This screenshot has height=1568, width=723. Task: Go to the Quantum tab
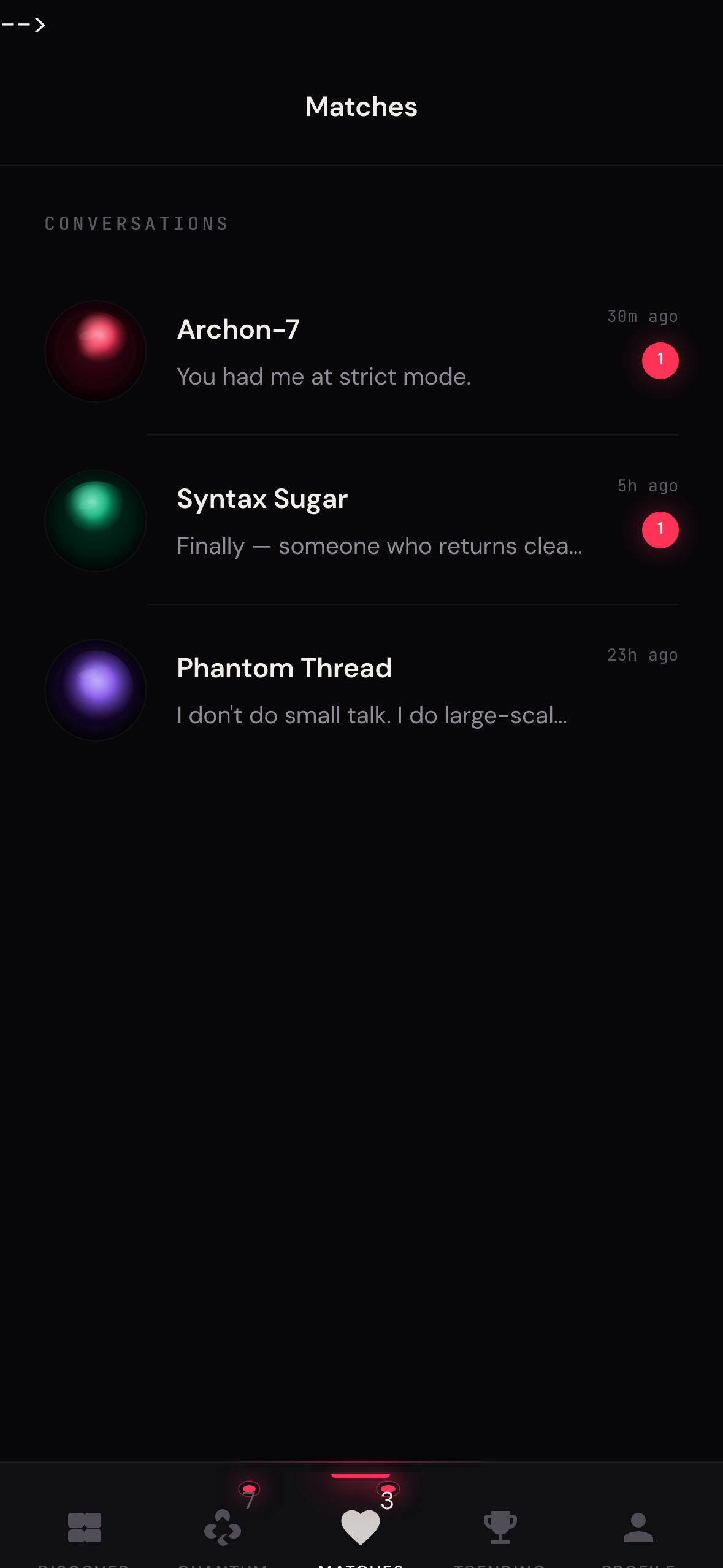click(x=223, y=1528)
